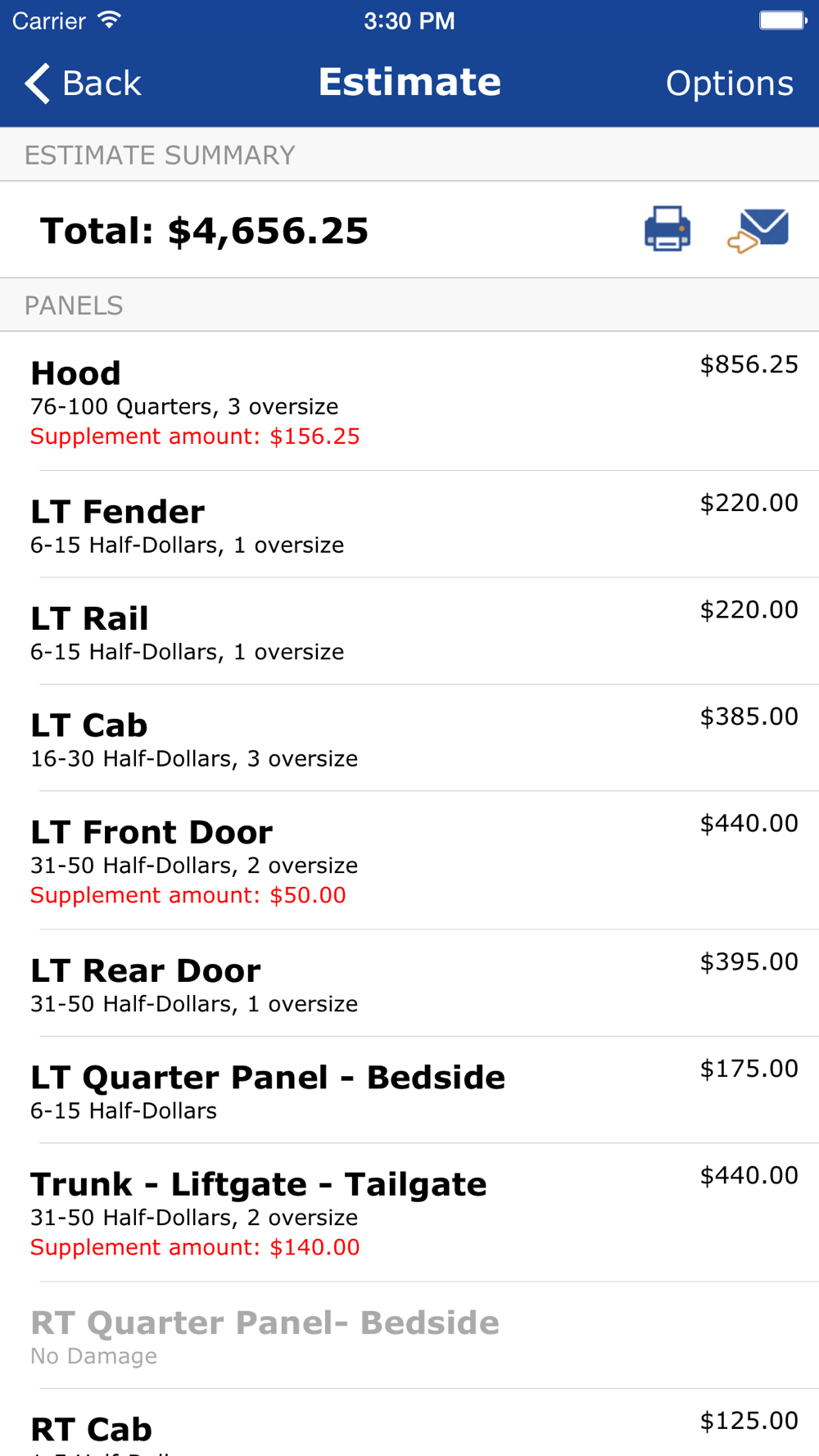Open the LT Cab panel
Viewport: 819px width, 1456px height.
pyautogui.click(x=409, y=738)
